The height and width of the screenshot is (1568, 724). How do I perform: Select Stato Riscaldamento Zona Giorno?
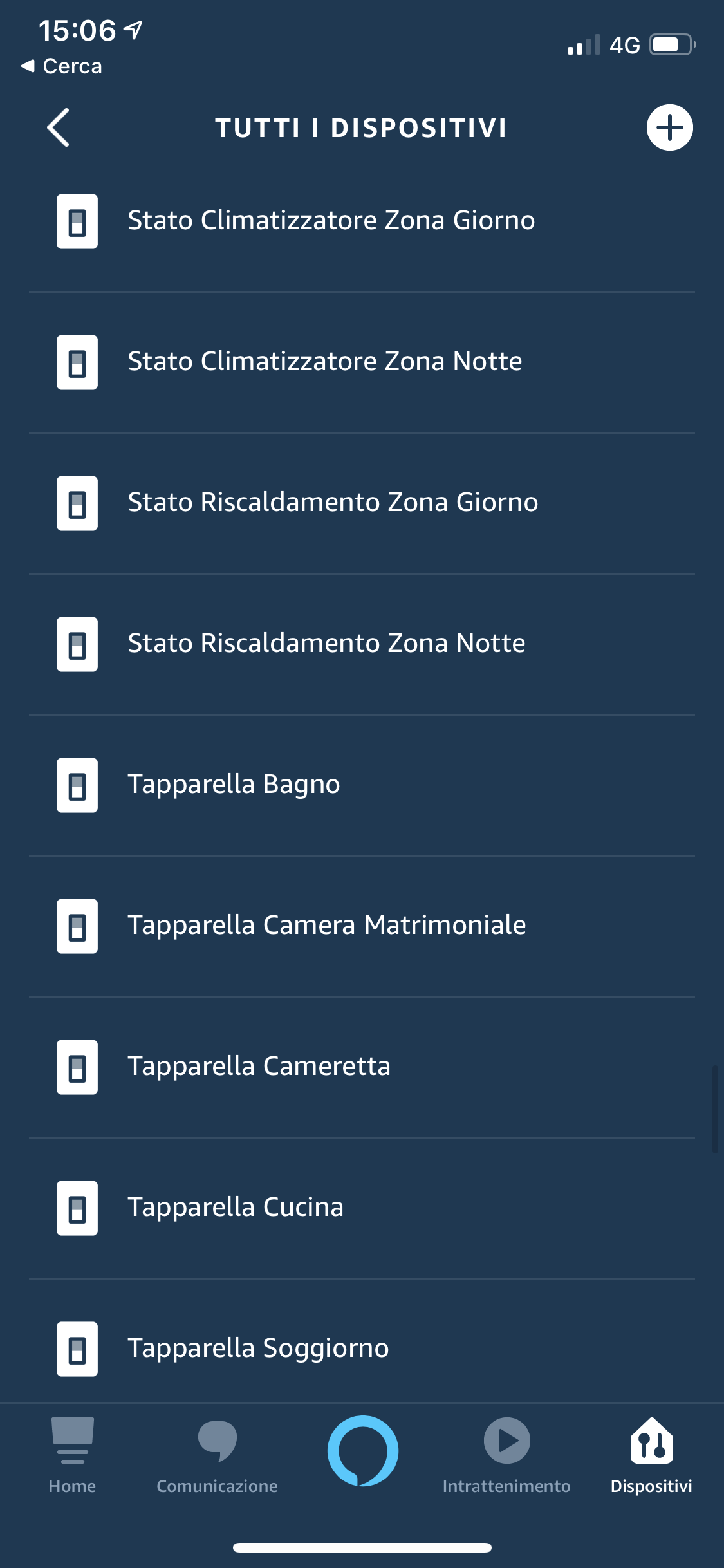pos(362,503)
